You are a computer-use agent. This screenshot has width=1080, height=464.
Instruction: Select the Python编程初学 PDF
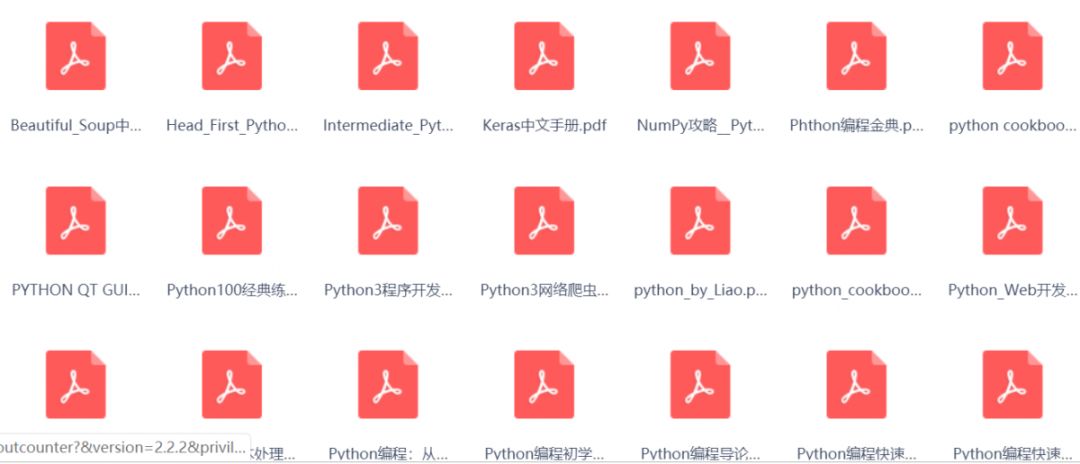(543, 385)
